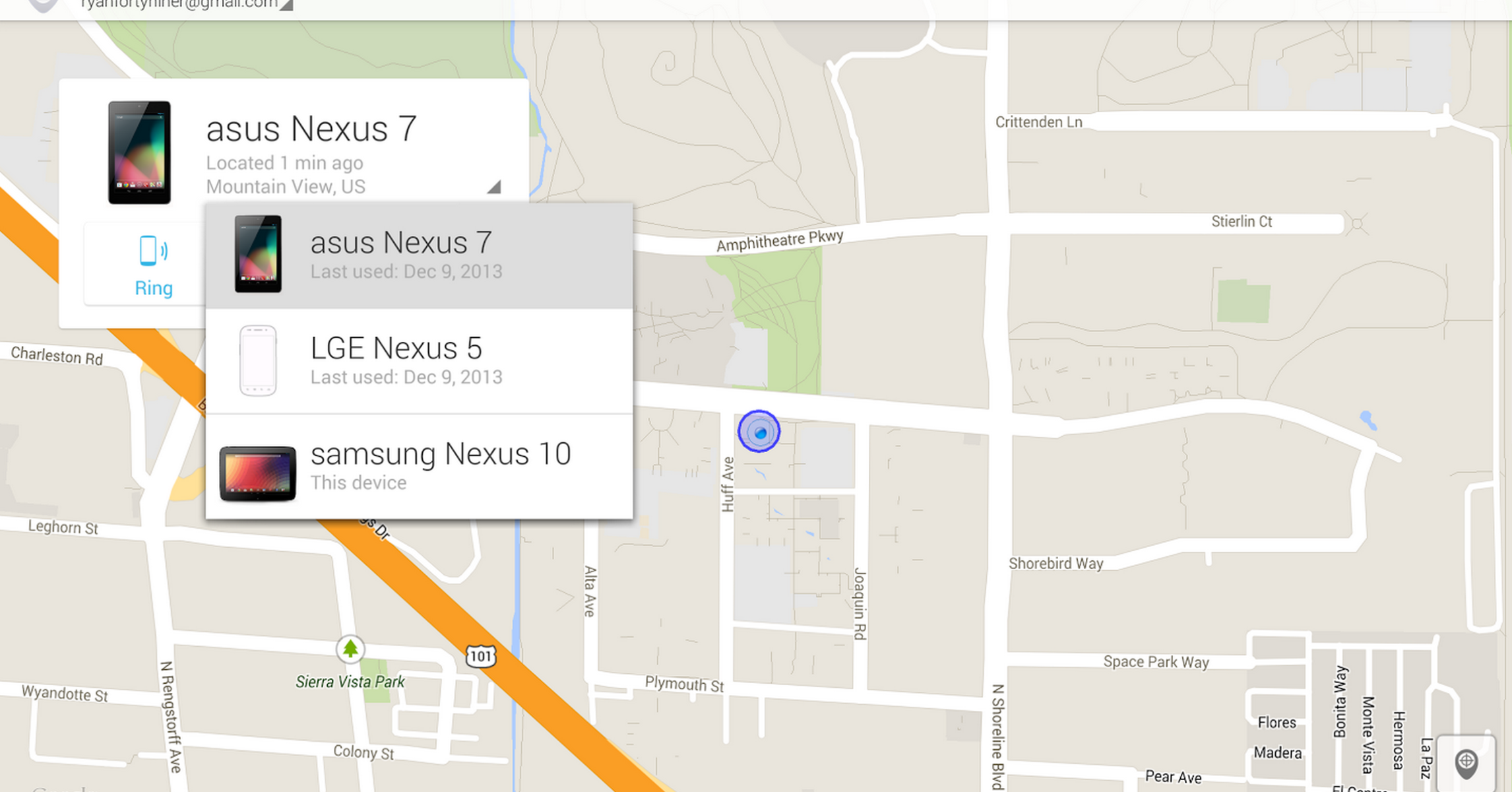The width and height of the screenshot is (1512, 792).
Task: Open the account email dropdown
Action: (x=286, y=5)
